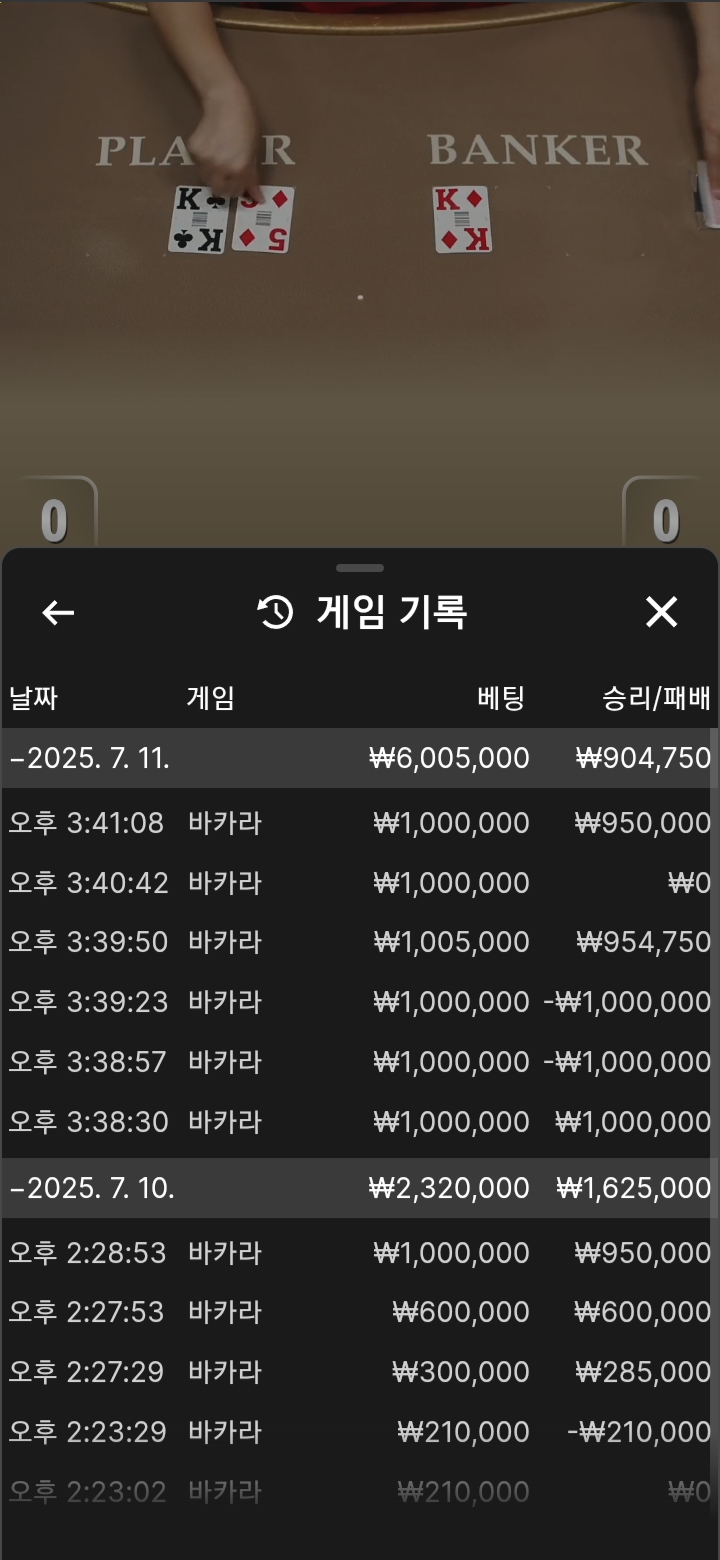Go back from the game history panel
This screenshot has width=720, height=1560.
(x=58, y=613)
